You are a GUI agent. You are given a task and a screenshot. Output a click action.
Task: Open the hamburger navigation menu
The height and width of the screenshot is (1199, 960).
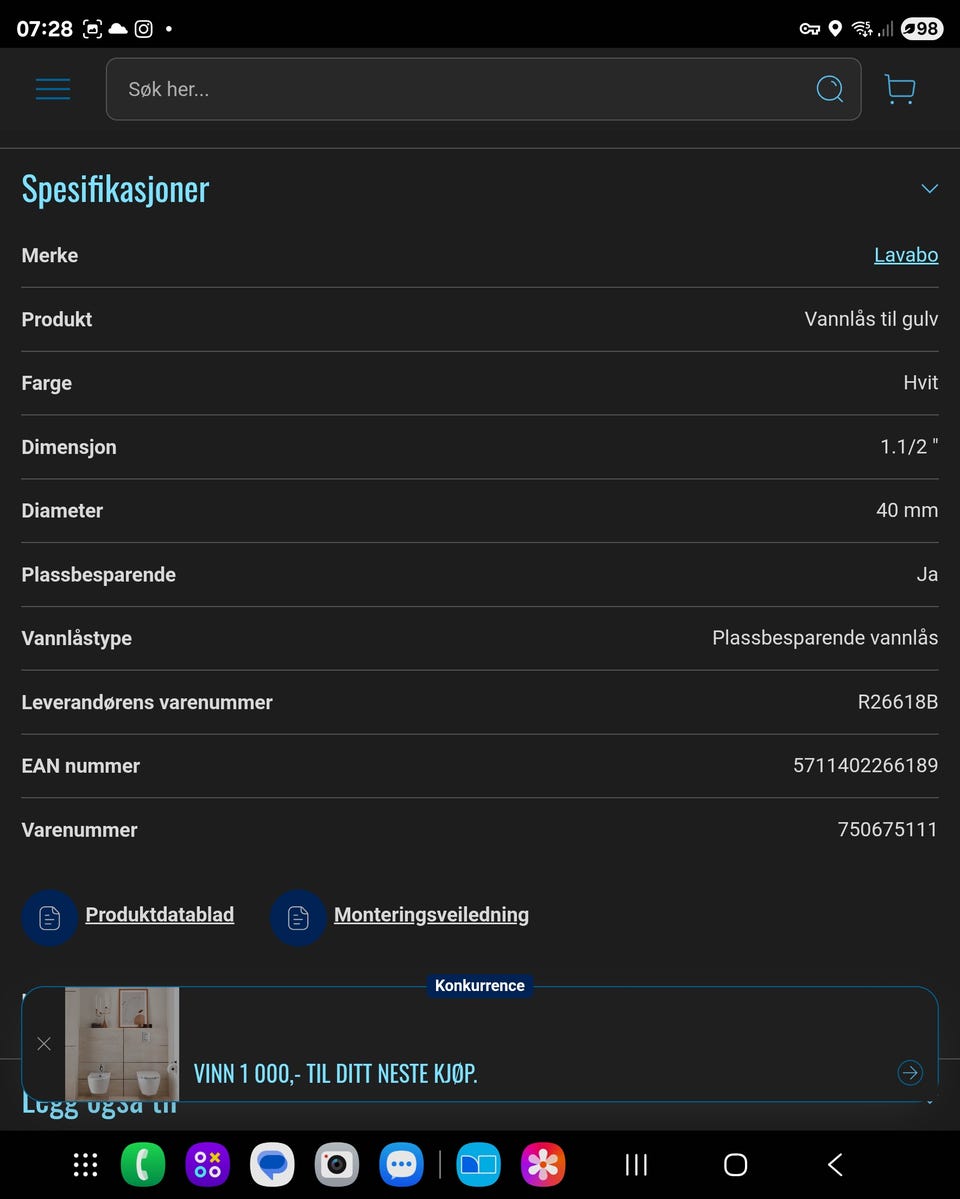[53, 89]
